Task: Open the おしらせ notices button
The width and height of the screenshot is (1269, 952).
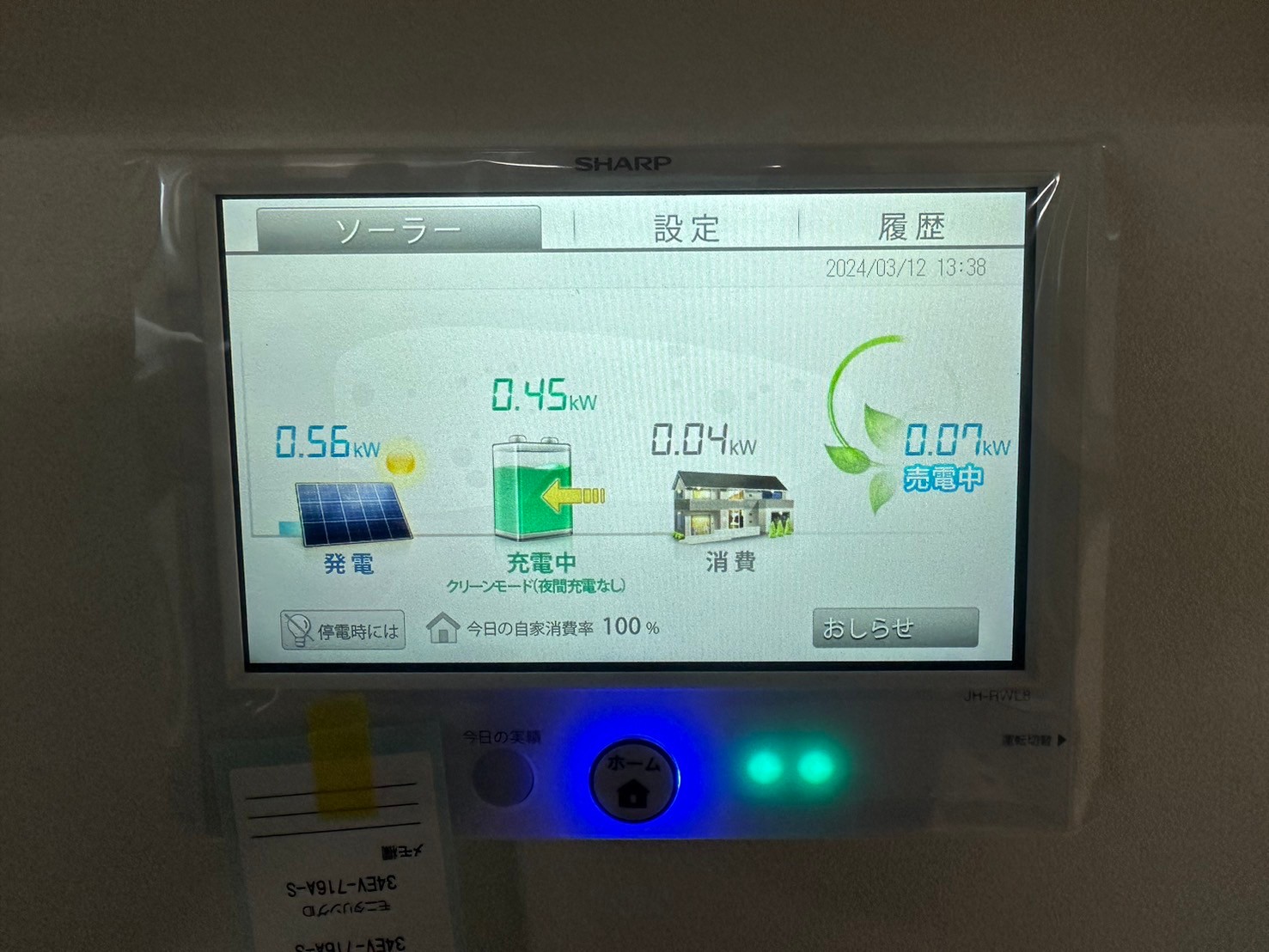Action: [894, 628]
